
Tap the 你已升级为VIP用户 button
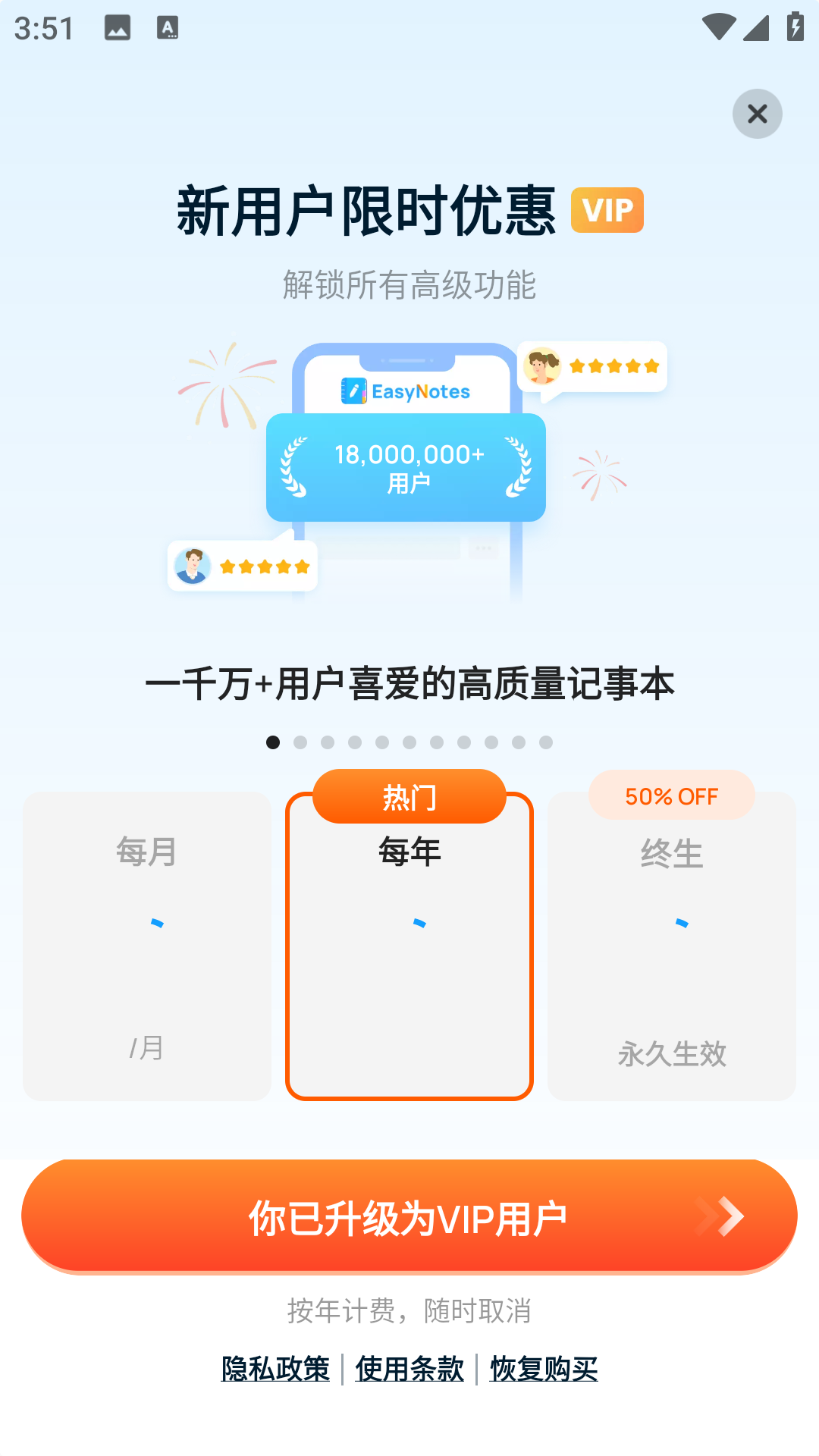click(409, 1216)
